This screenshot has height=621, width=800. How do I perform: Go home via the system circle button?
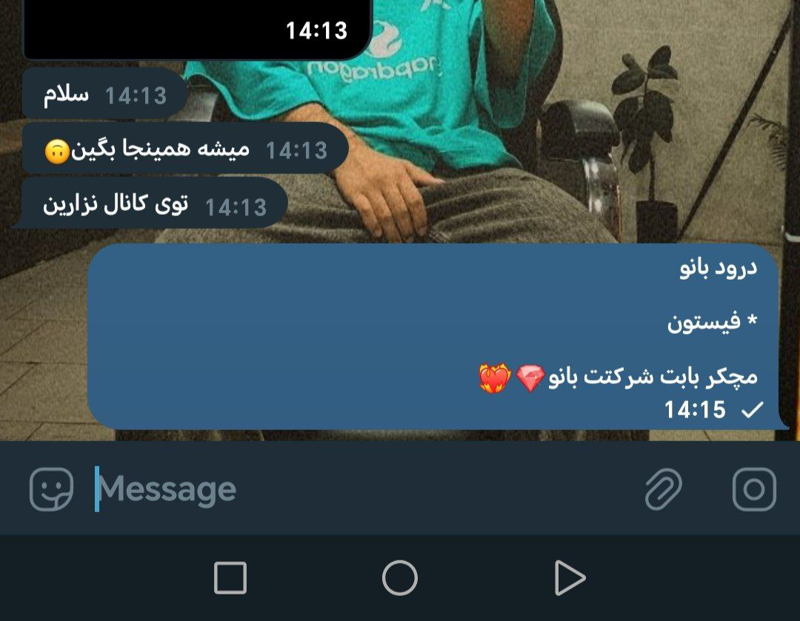click(x=399, y=577)
